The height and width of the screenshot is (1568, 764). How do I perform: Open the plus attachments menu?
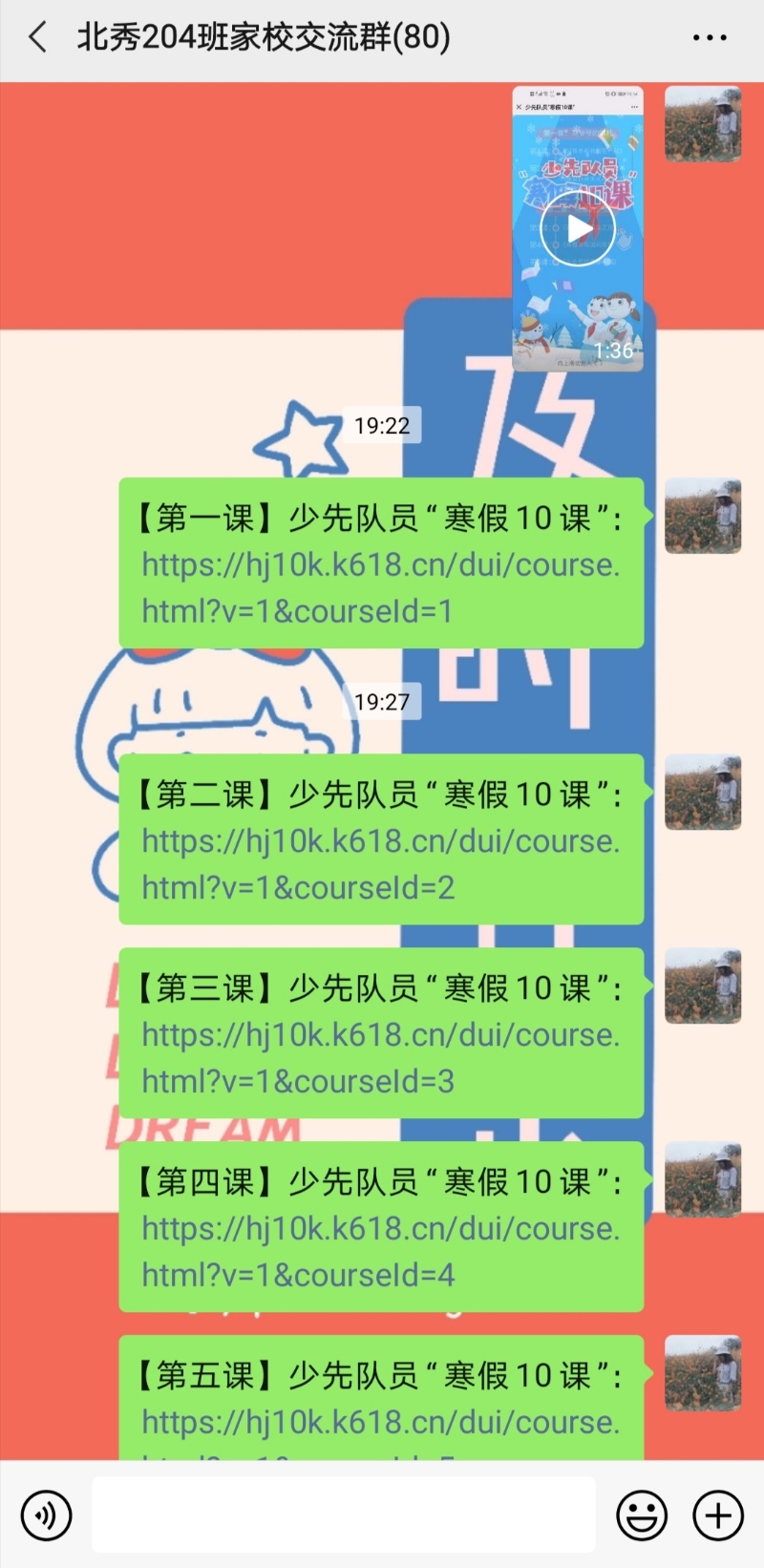tap(718, 1515)
